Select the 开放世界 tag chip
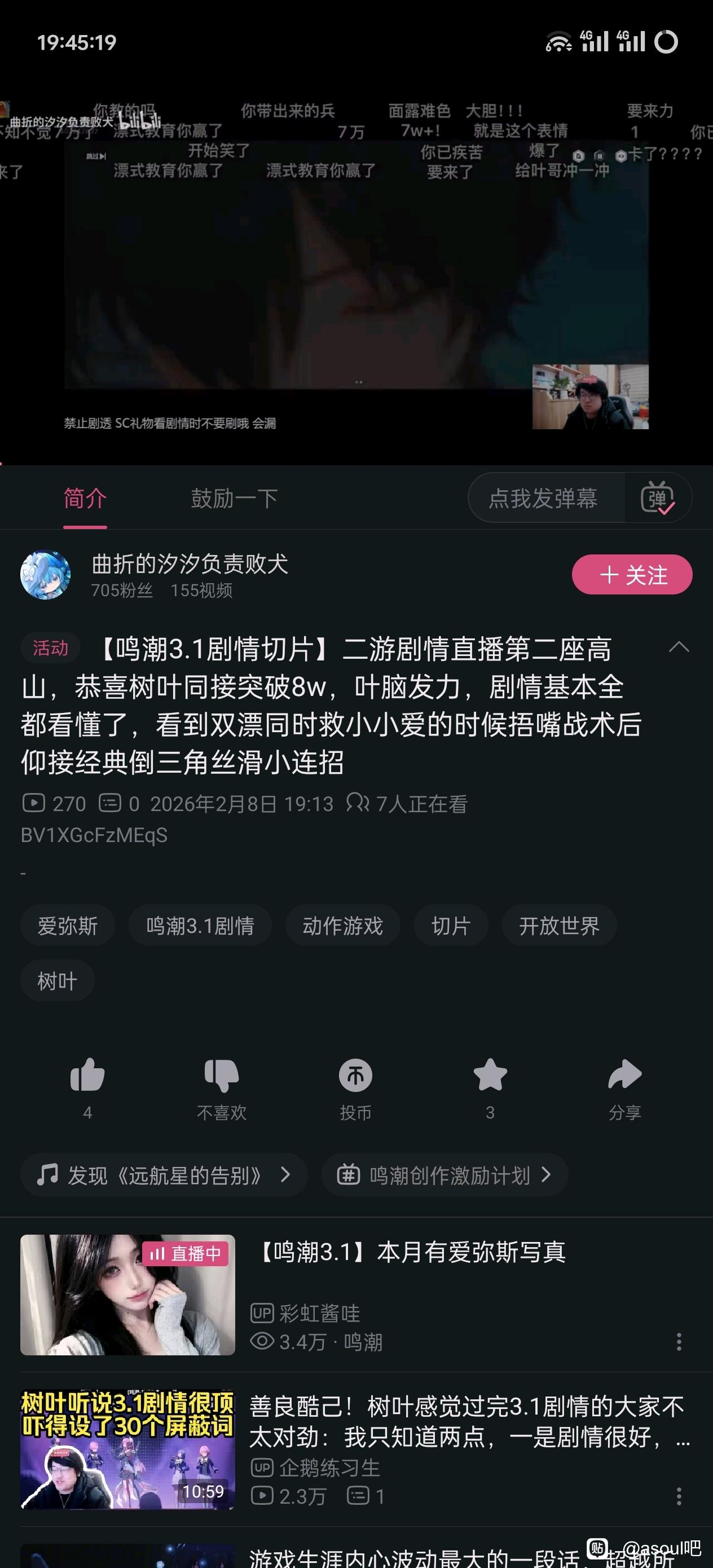 coord(559,926)
